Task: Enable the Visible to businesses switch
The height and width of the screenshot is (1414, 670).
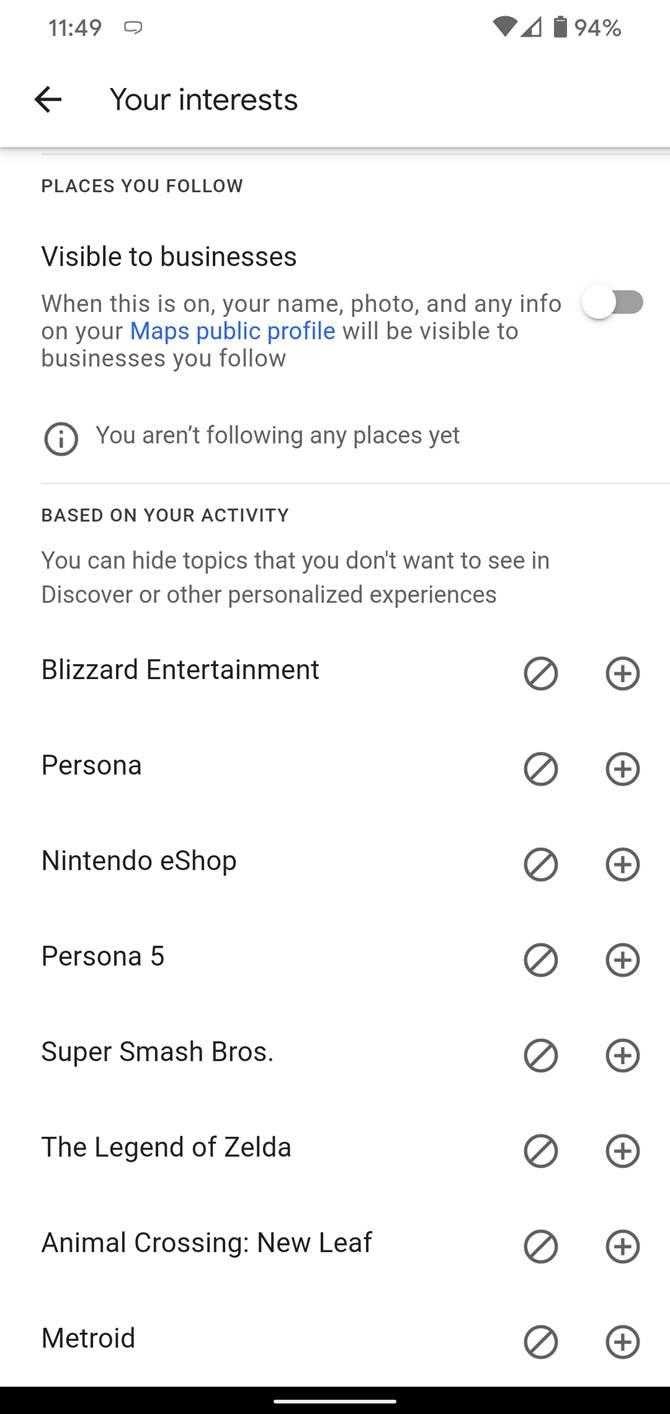Action: click(x=612, y=303)
